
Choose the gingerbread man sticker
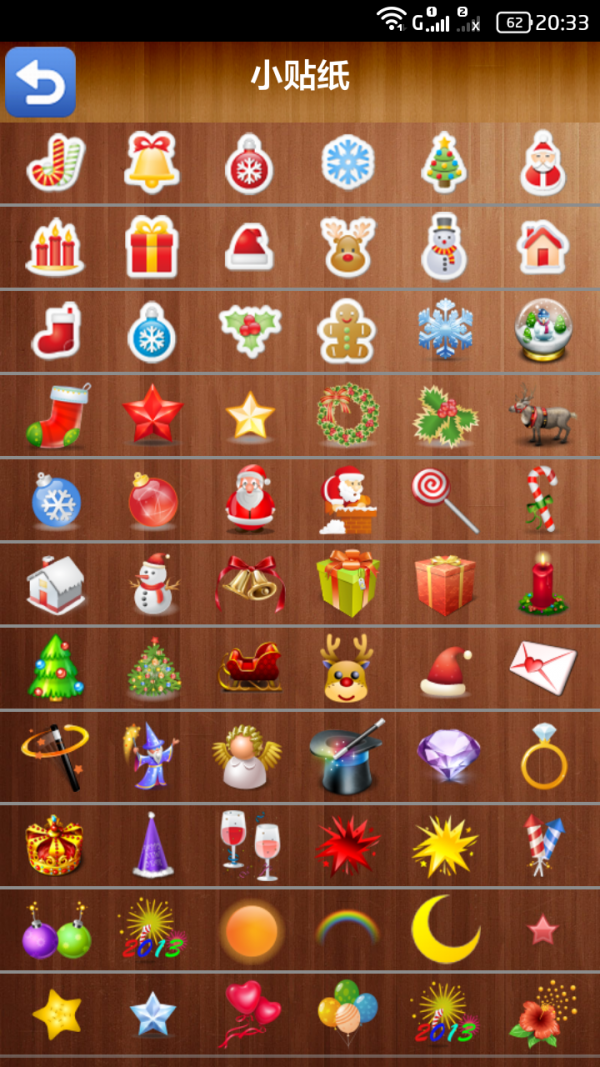coord(346,330)
